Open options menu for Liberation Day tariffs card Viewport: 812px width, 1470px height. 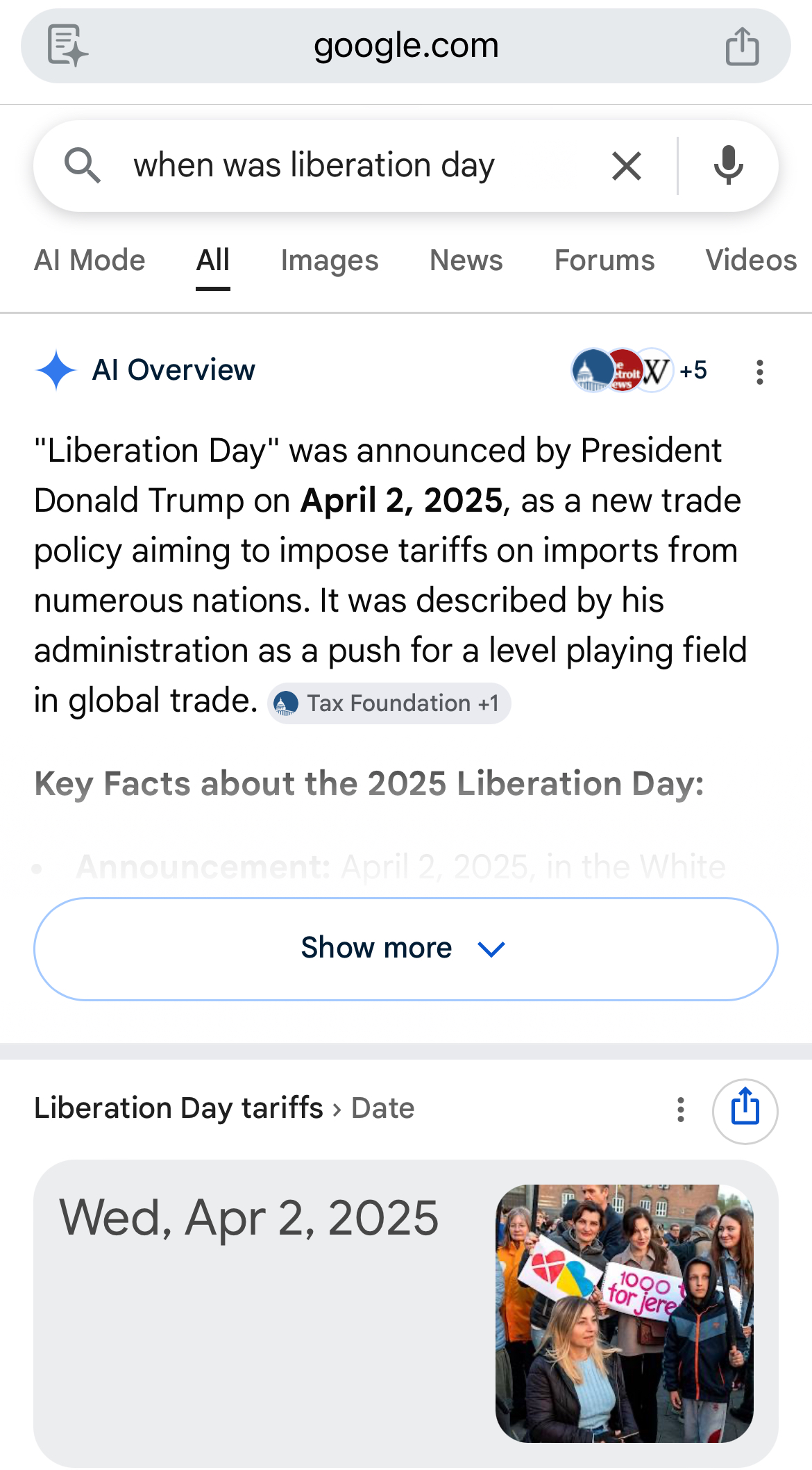tap(681, 1110)
